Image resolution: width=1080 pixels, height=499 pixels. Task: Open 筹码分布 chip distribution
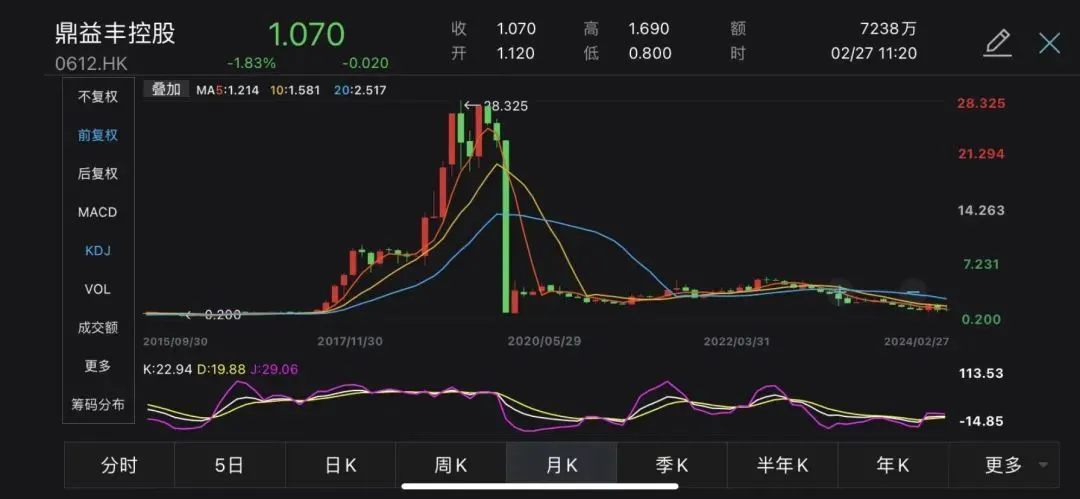click(98, 405)
